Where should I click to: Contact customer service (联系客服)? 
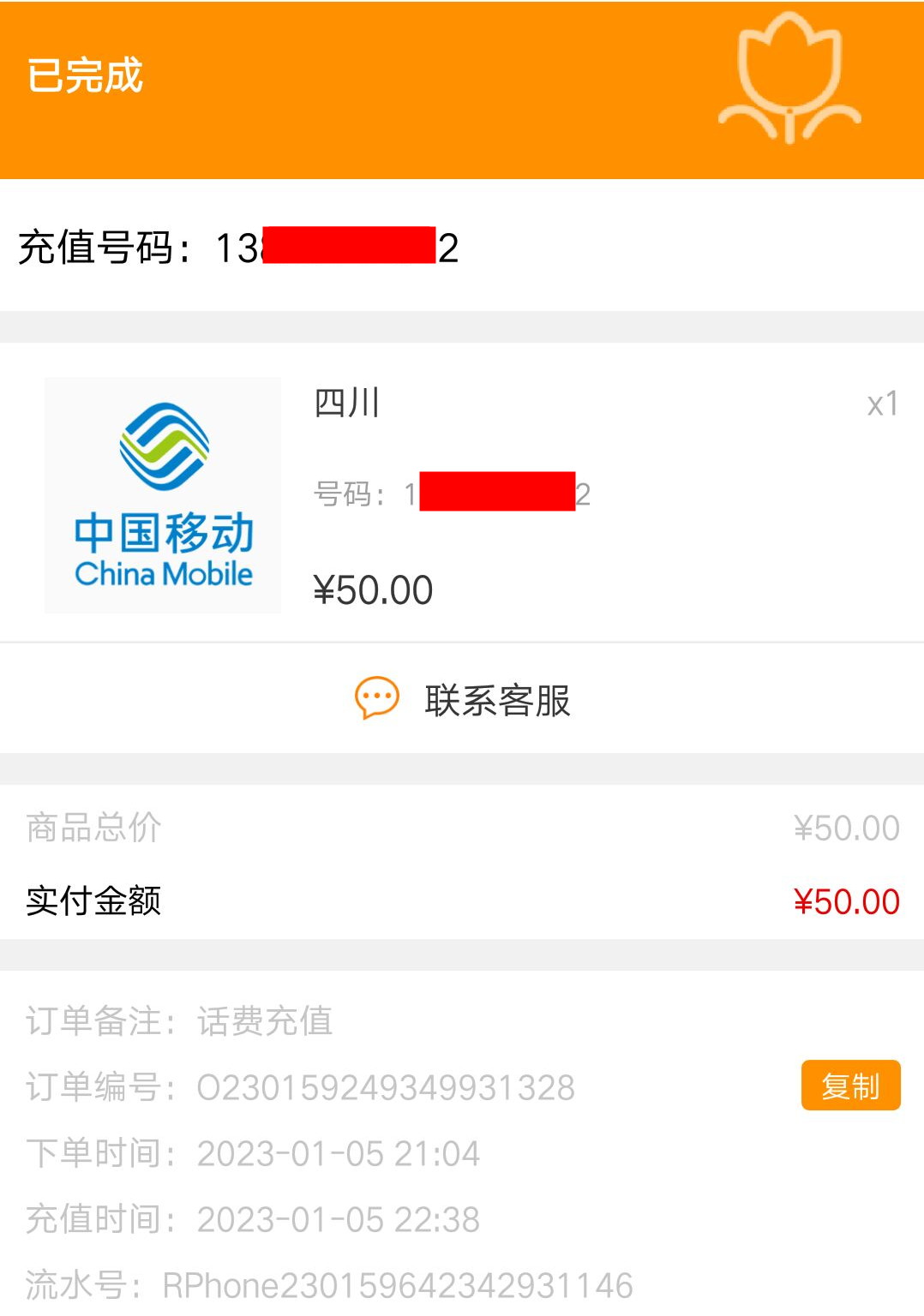point(463,700)
